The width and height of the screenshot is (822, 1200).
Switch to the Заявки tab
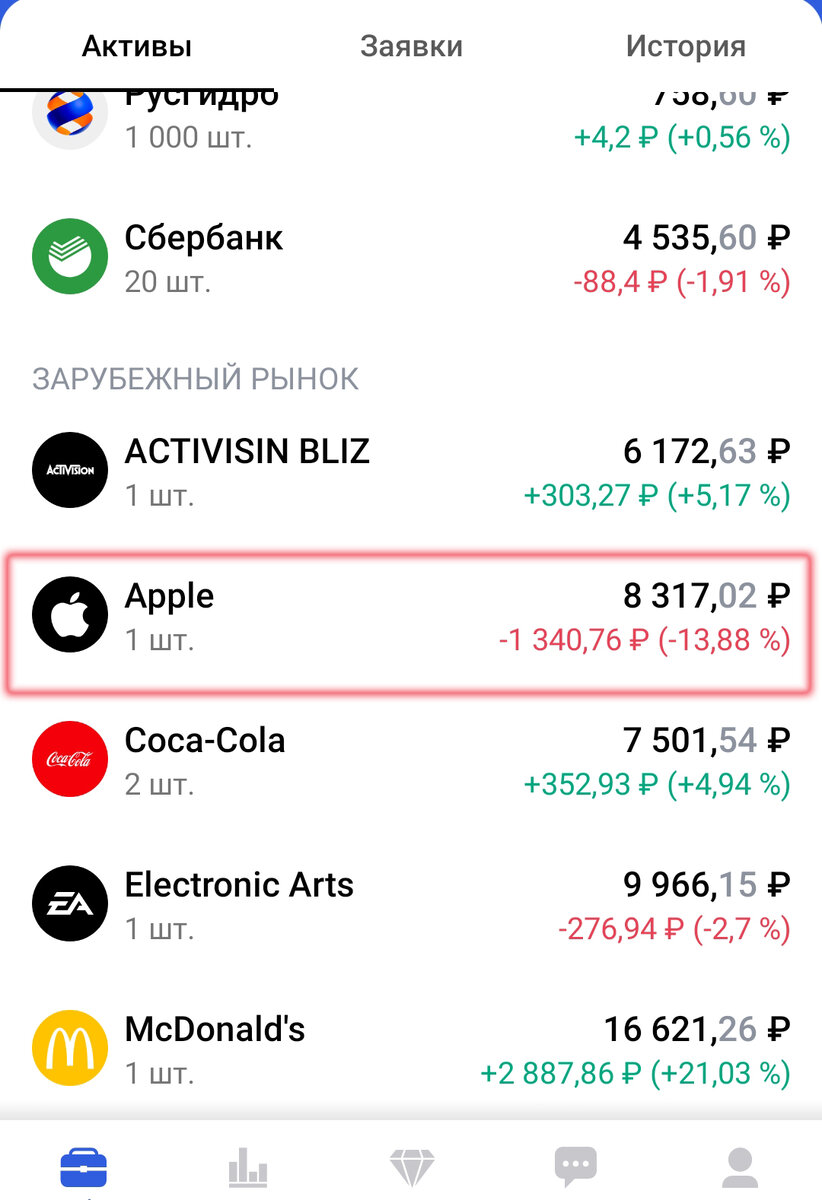coord(411,45)
